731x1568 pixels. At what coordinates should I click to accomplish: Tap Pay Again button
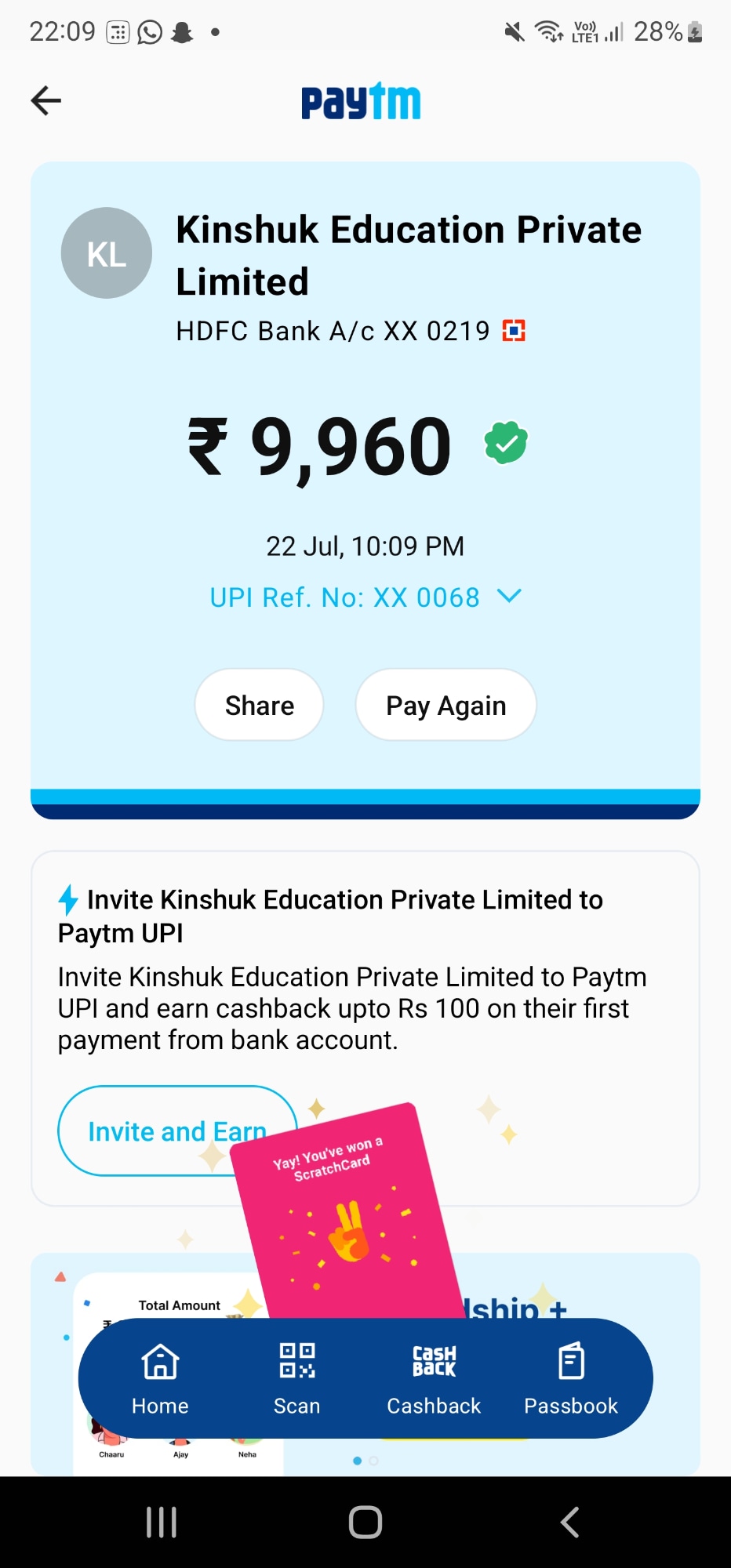click(446, 705)
